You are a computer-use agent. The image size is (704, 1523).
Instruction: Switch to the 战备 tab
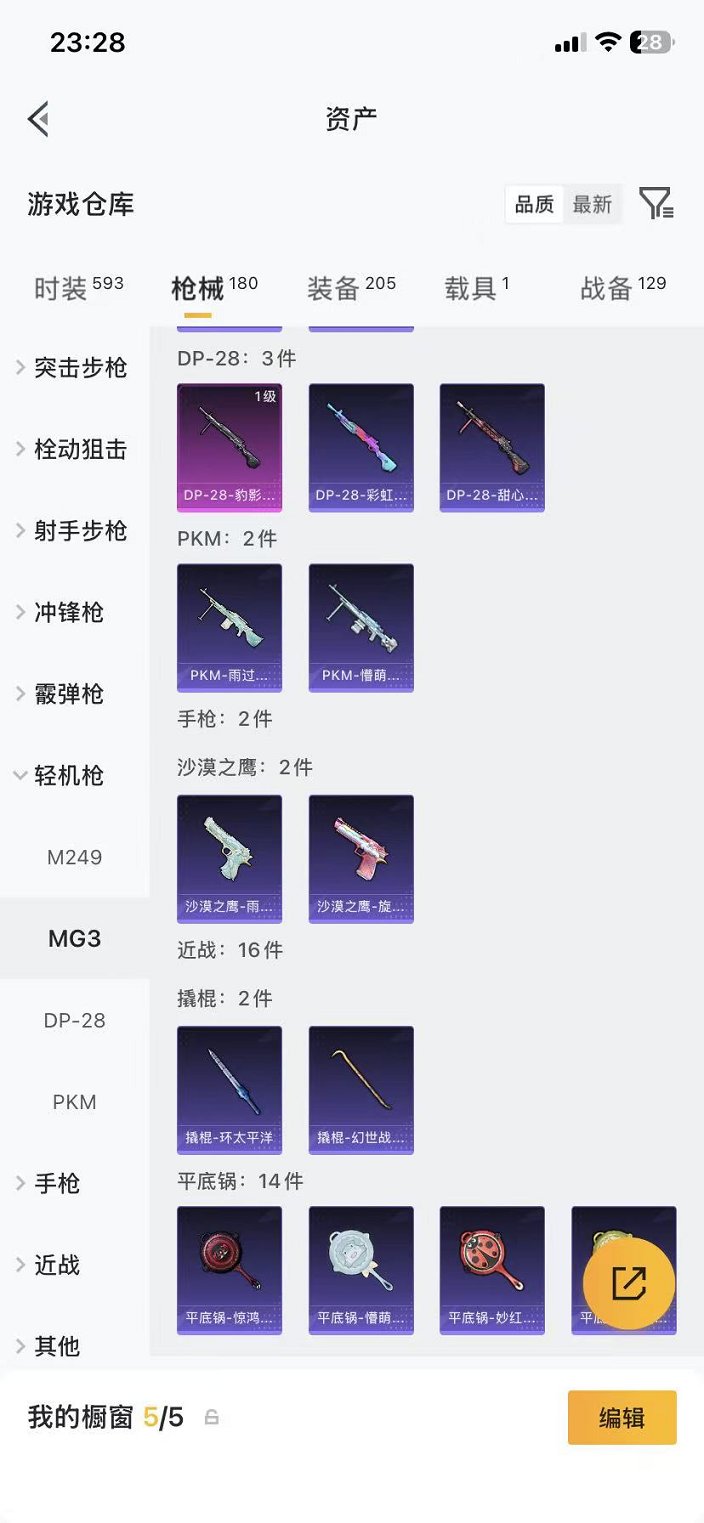tap(622, 288)
